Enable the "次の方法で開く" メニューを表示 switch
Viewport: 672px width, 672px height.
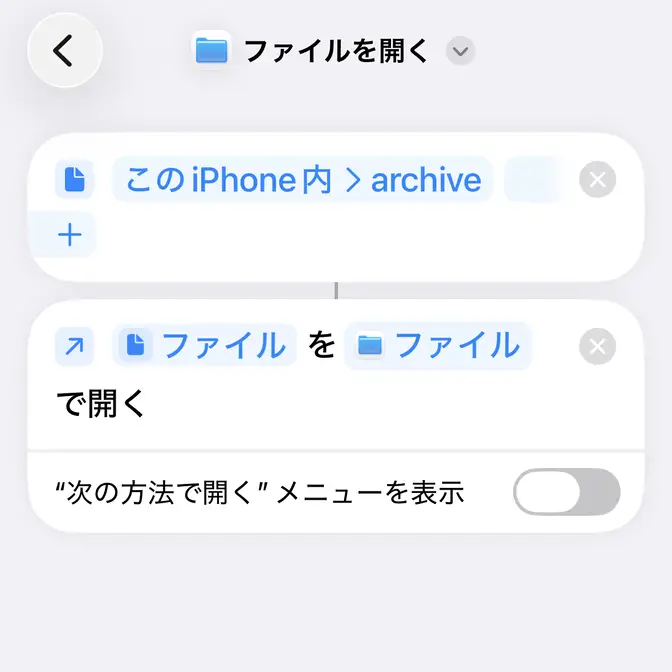[566, 492]
